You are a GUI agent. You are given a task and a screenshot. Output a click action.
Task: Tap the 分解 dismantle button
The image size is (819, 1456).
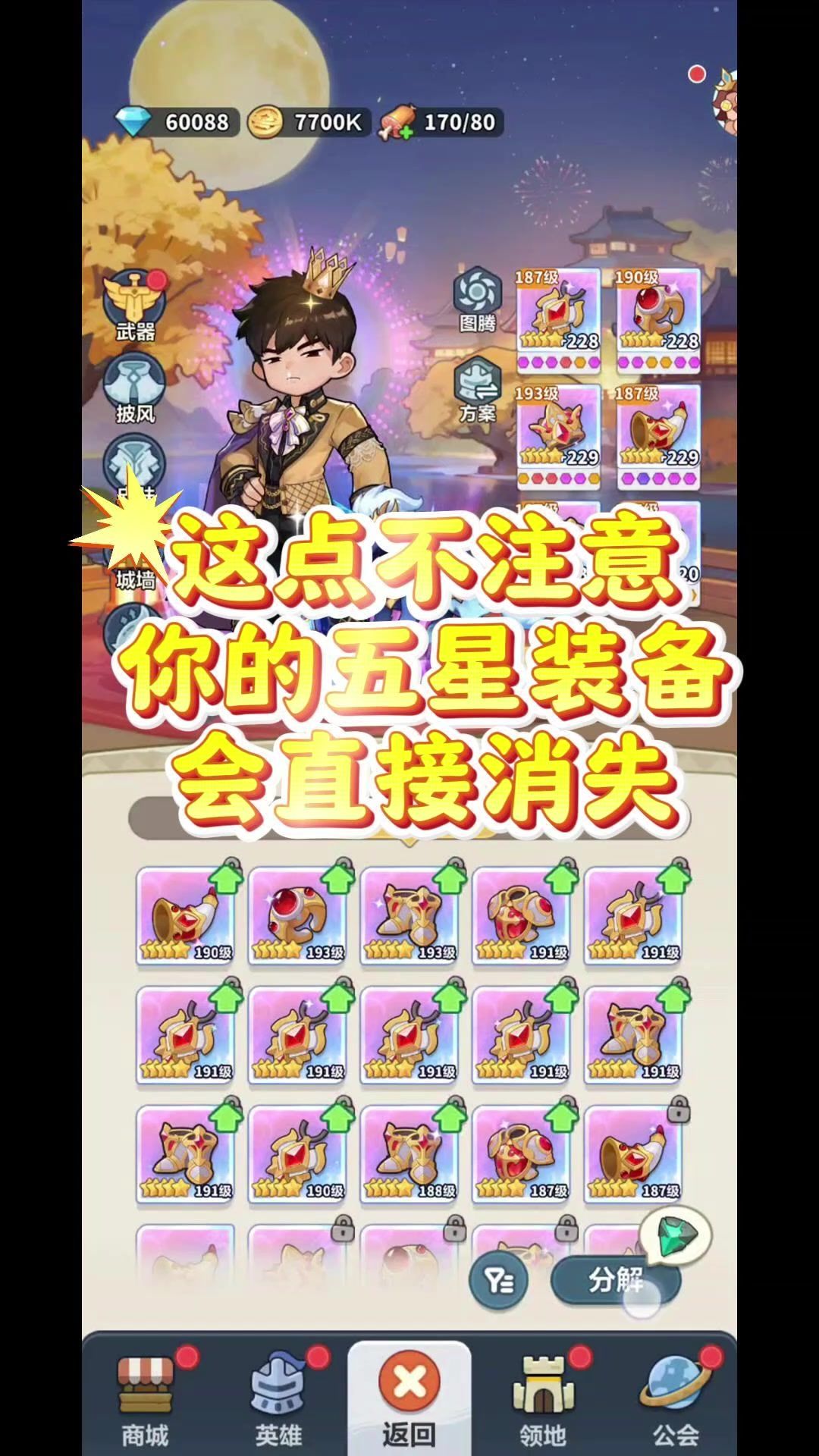616,1280
